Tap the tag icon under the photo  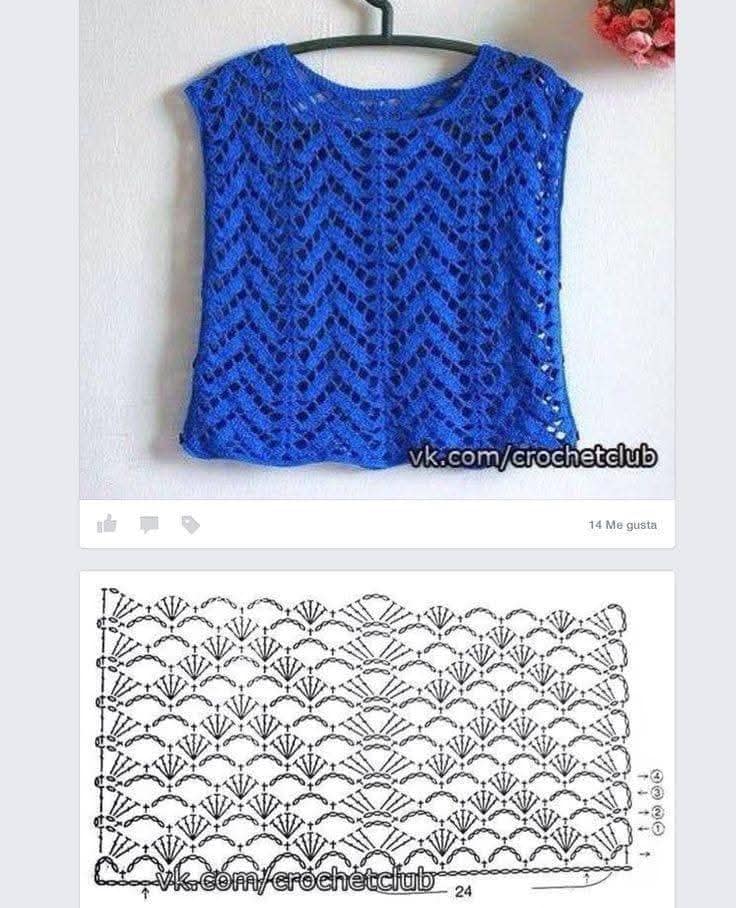[190, 524]
